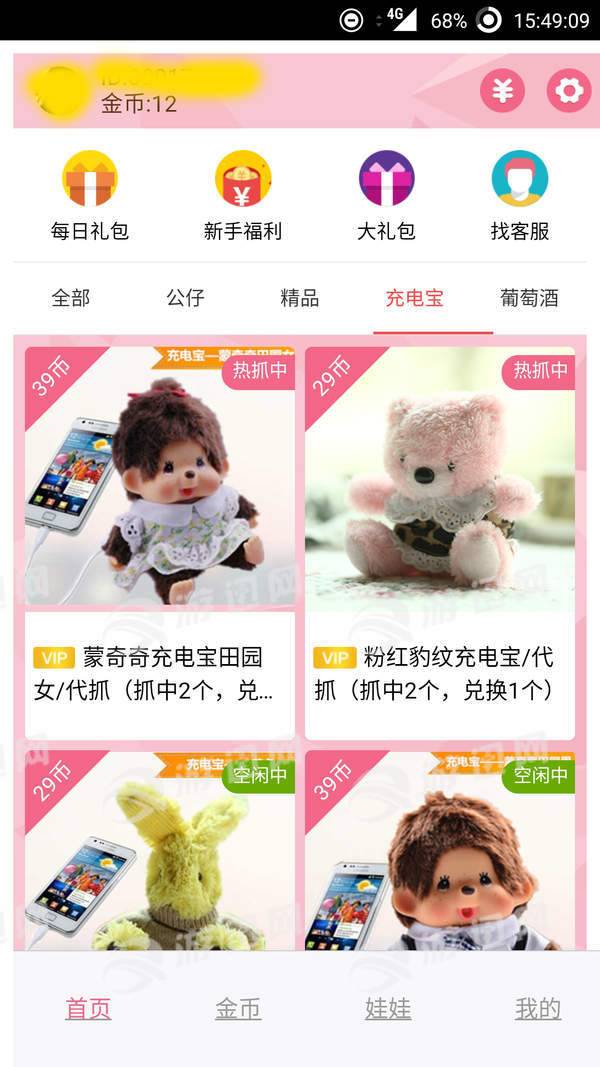600x1067 pixels.
Task: Switch to the 精品 category tab
Action: click(x=300, y=298)
